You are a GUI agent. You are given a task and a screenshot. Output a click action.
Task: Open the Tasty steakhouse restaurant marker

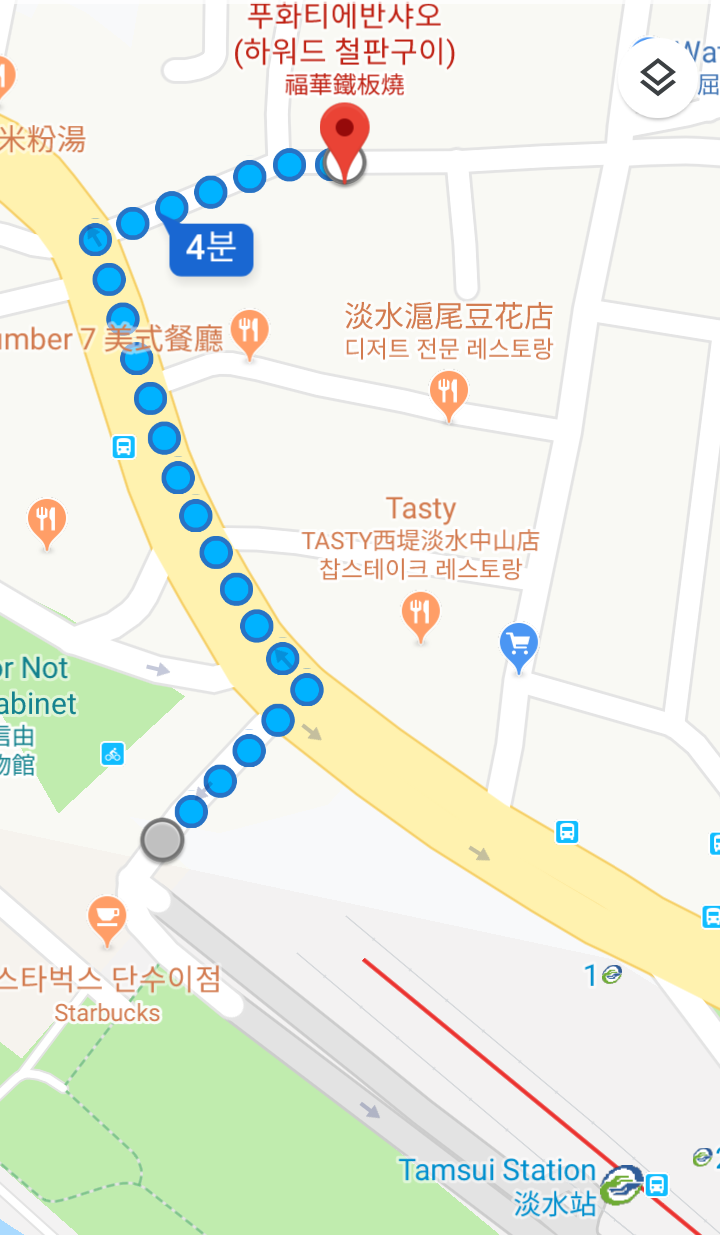tap(421, 617)
